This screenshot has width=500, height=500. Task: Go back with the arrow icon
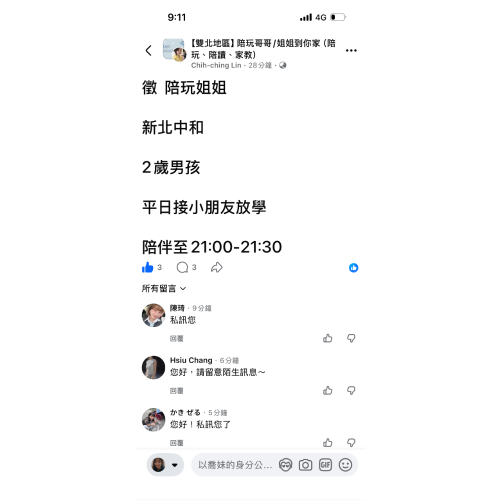(x=149, y=51)
